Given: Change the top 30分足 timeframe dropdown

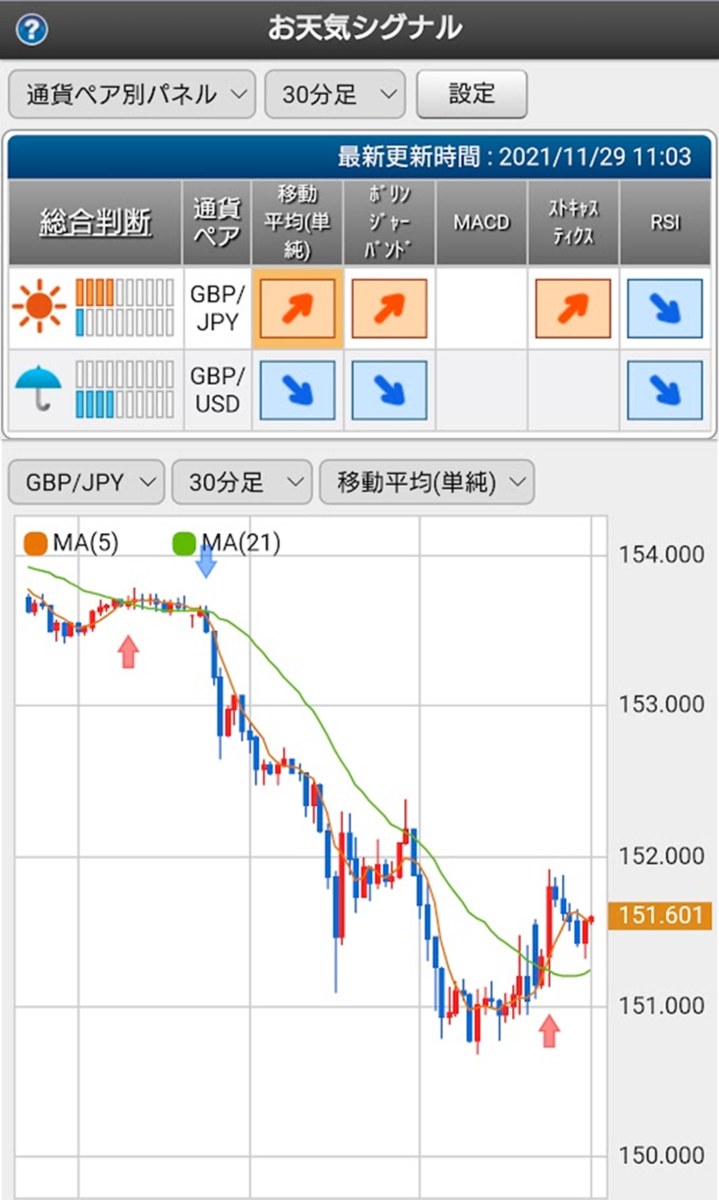Looking at the screenshot, I should (335, 94).
